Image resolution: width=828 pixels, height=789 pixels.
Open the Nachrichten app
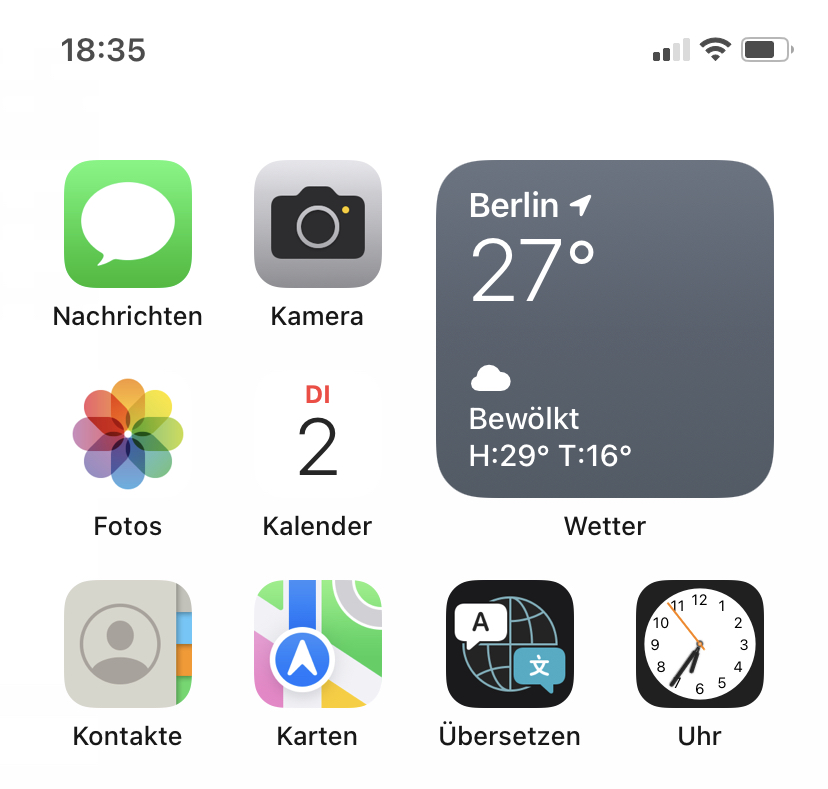(128, 224)
